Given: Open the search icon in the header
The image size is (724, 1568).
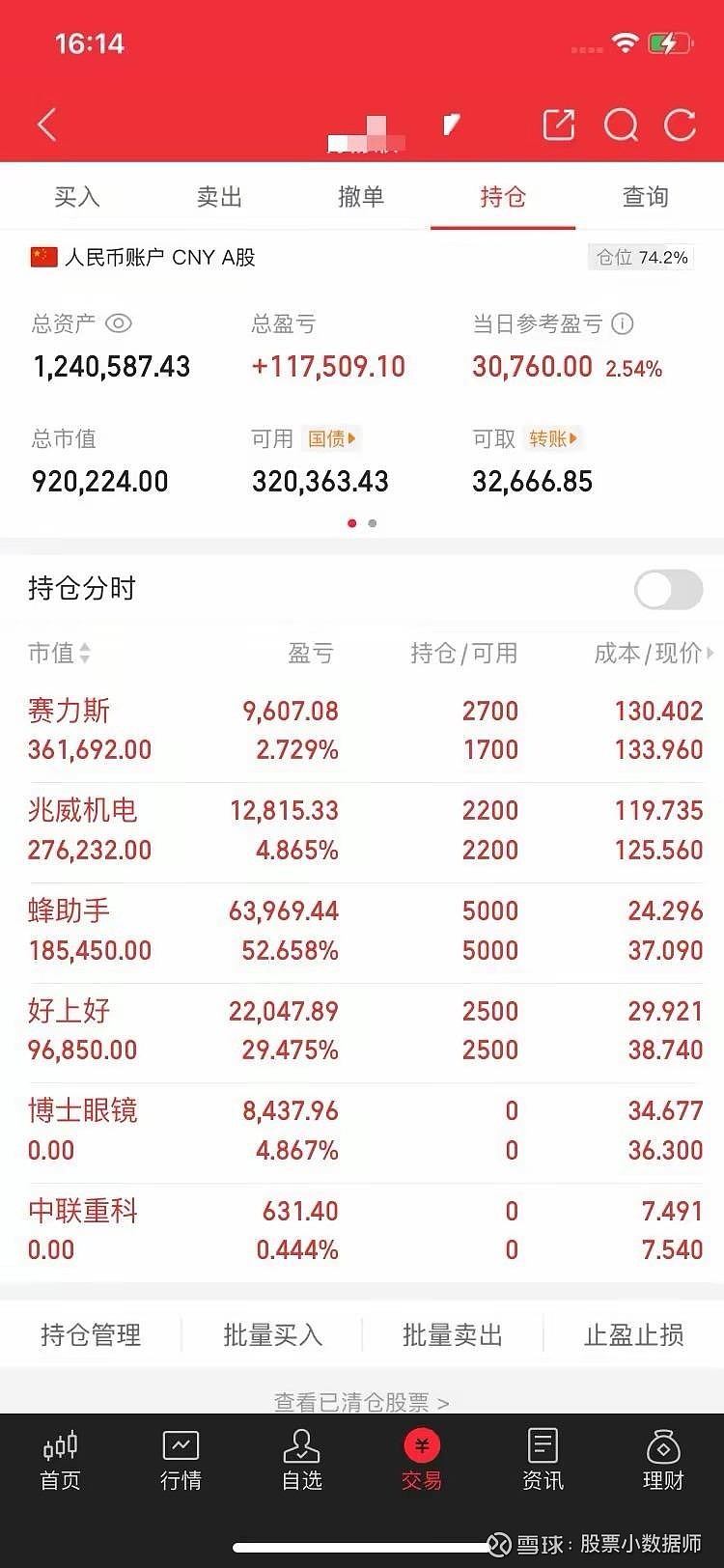Looking at the screenshot, I should click(x=620, y=125).
